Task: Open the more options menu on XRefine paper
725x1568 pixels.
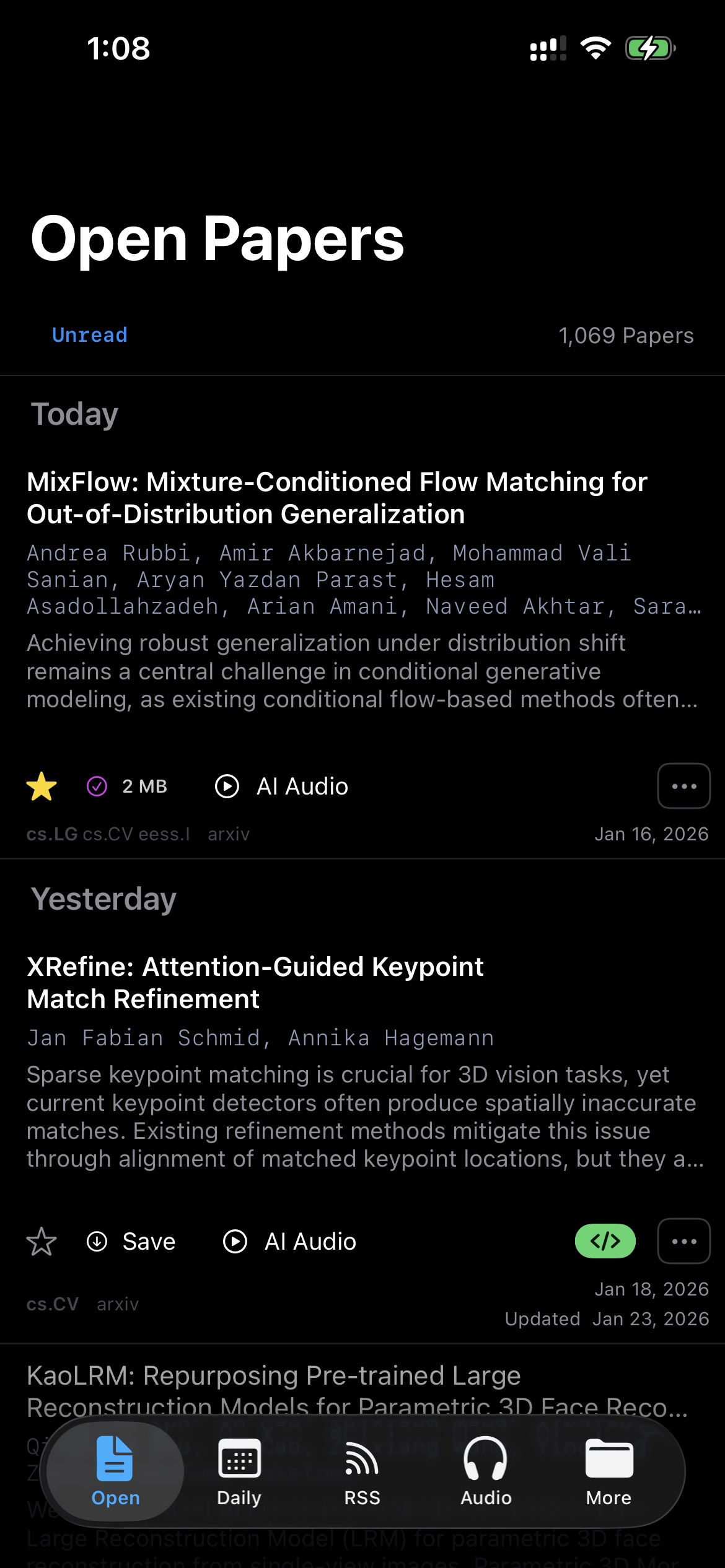Action: click(x=683, y=1241)
